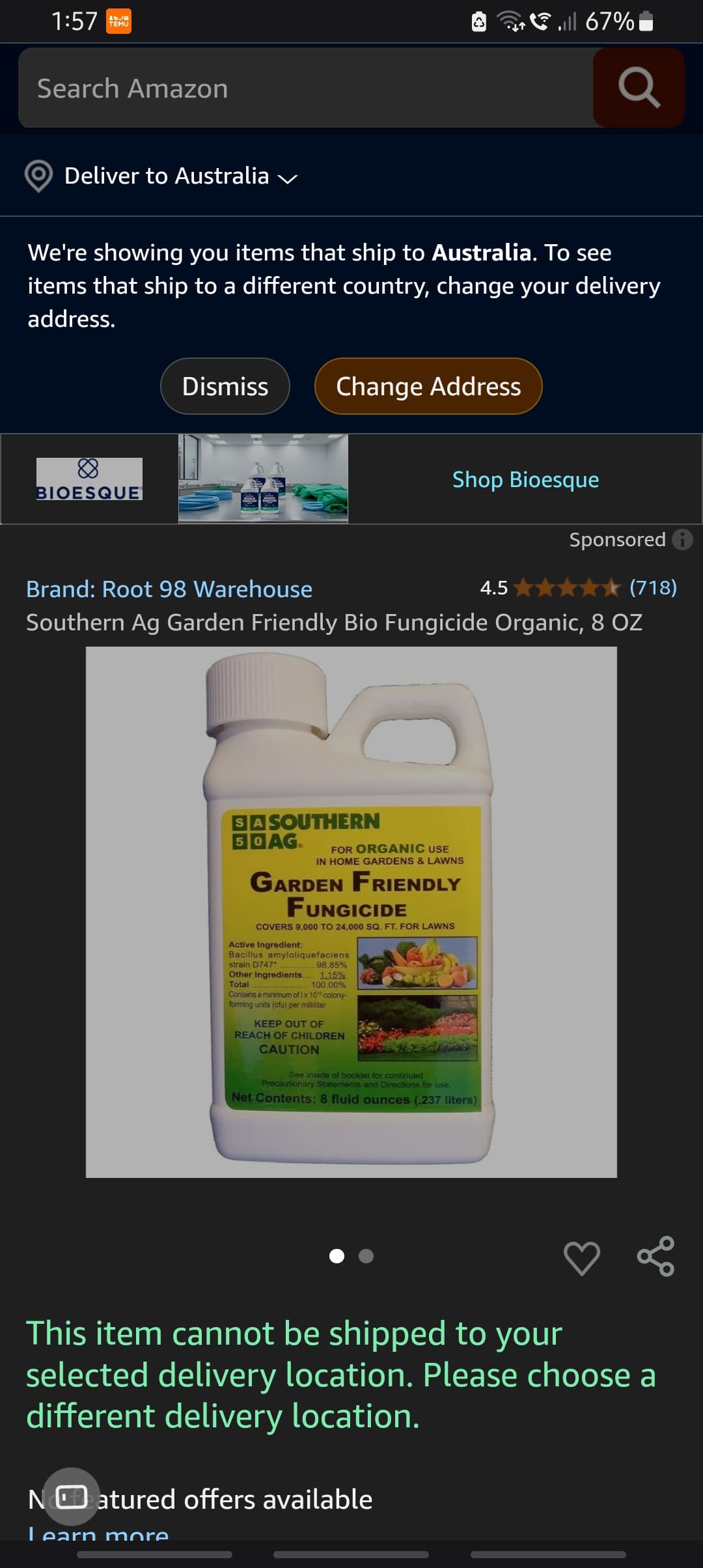Image resolution: width=703 pixels, height=1568 pixels.
Task: View the 718 customer ratings
Action: pyautogui.click(x=652, y=587)
